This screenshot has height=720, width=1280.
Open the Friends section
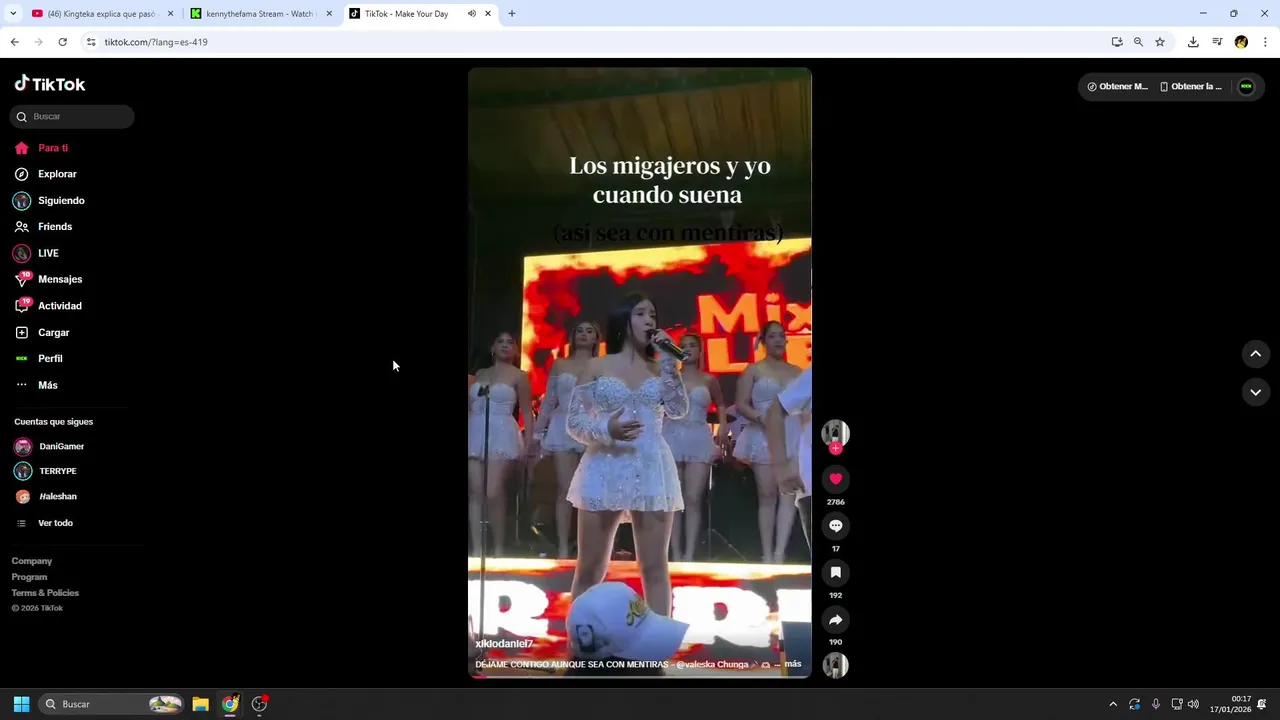(54, 227)
